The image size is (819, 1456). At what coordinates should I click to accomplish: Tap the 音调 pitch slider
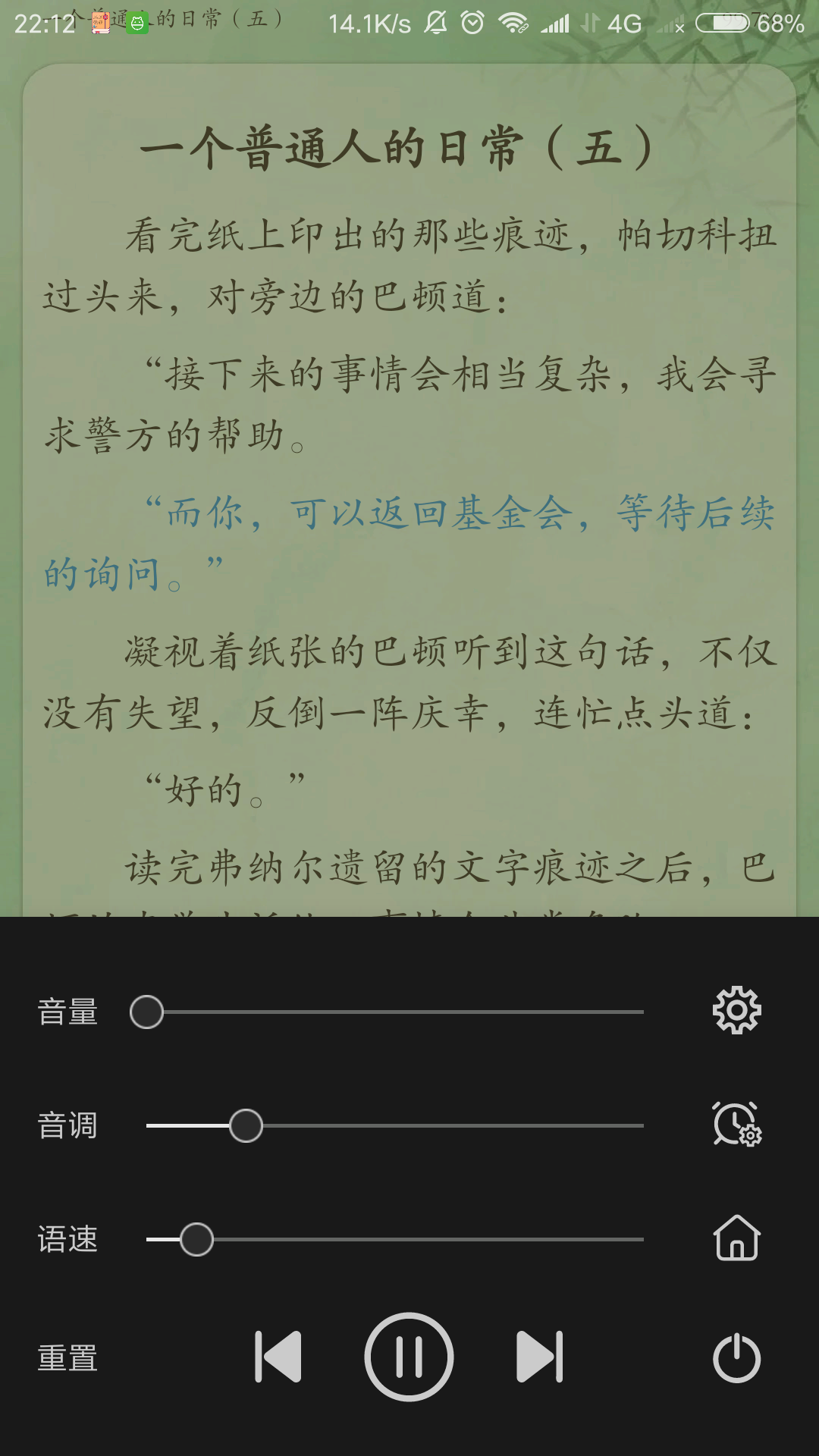[394, 1126]
